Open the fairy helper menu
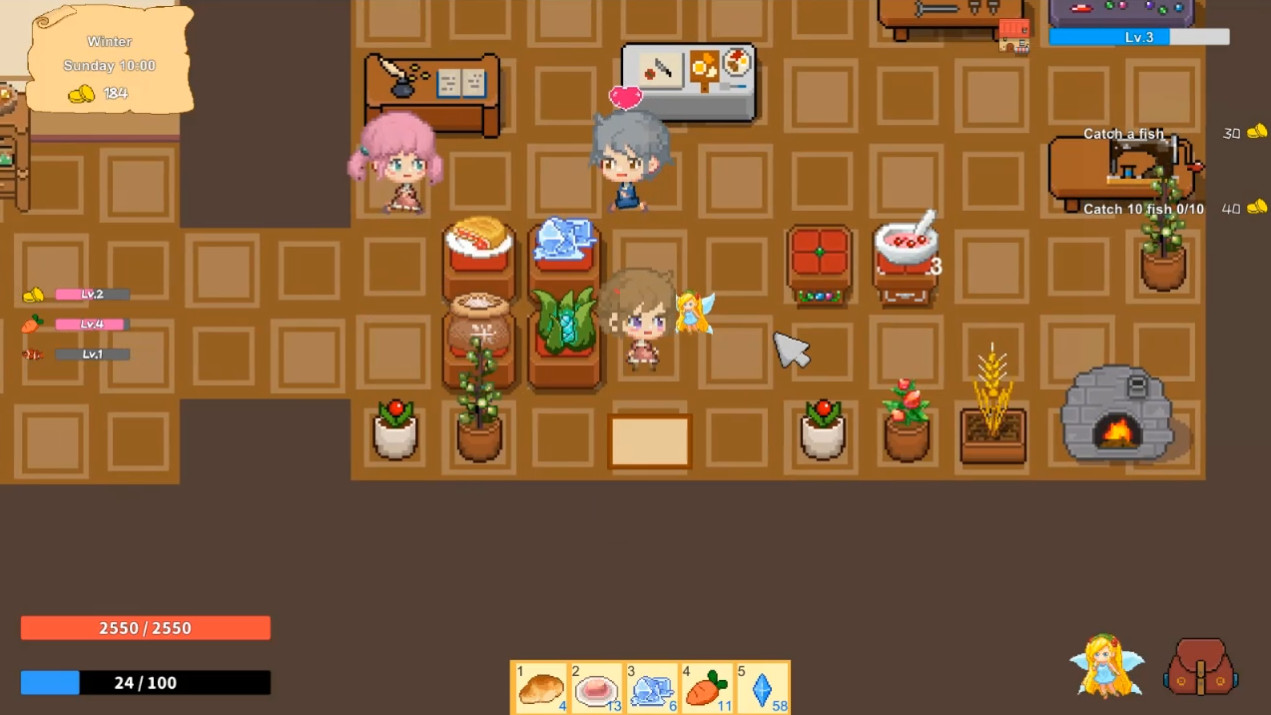 (x=1106, y=666)
